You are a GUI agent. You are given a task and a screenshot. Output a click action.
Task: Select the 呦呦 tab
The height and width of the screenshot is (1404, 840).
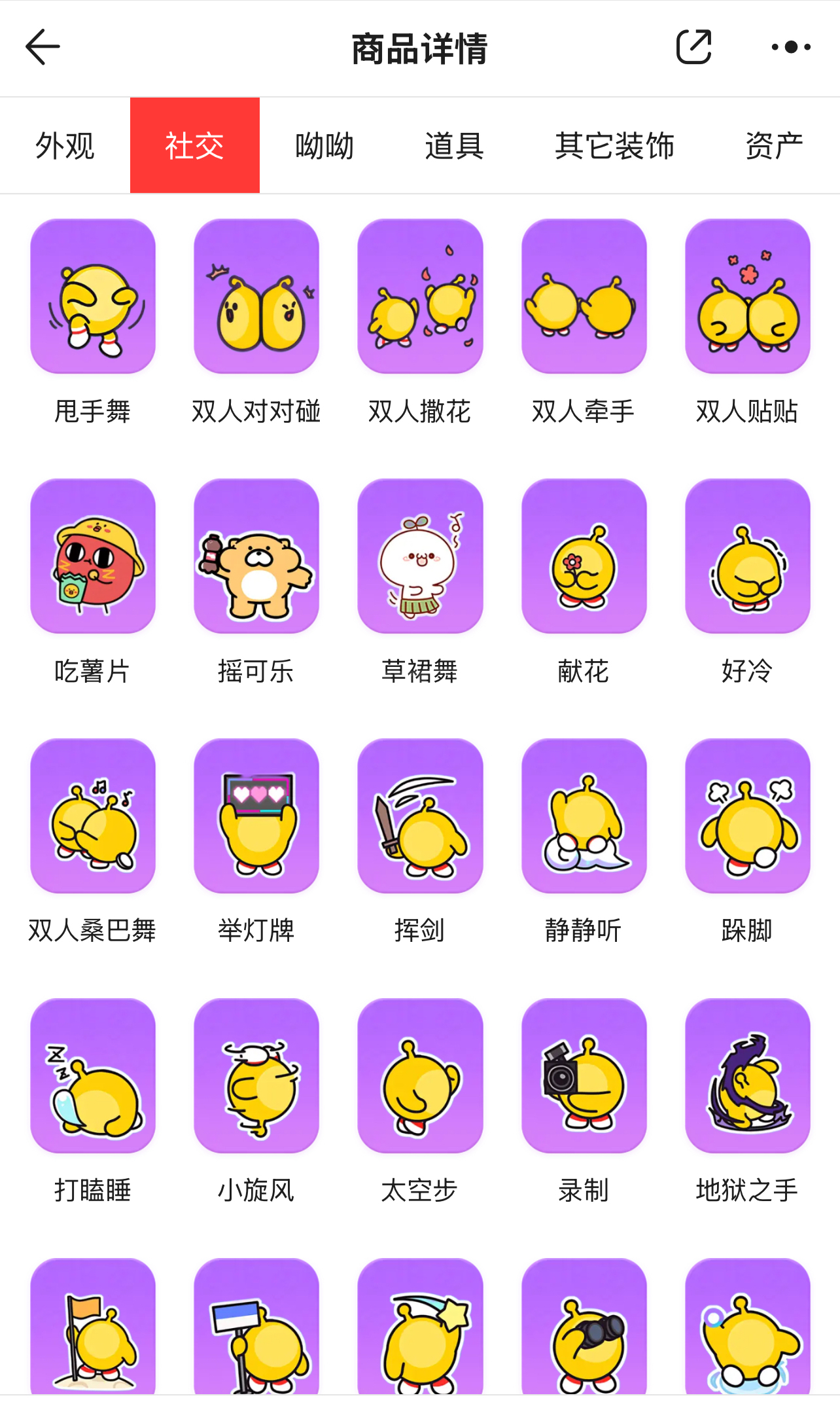tap(324, 145)
